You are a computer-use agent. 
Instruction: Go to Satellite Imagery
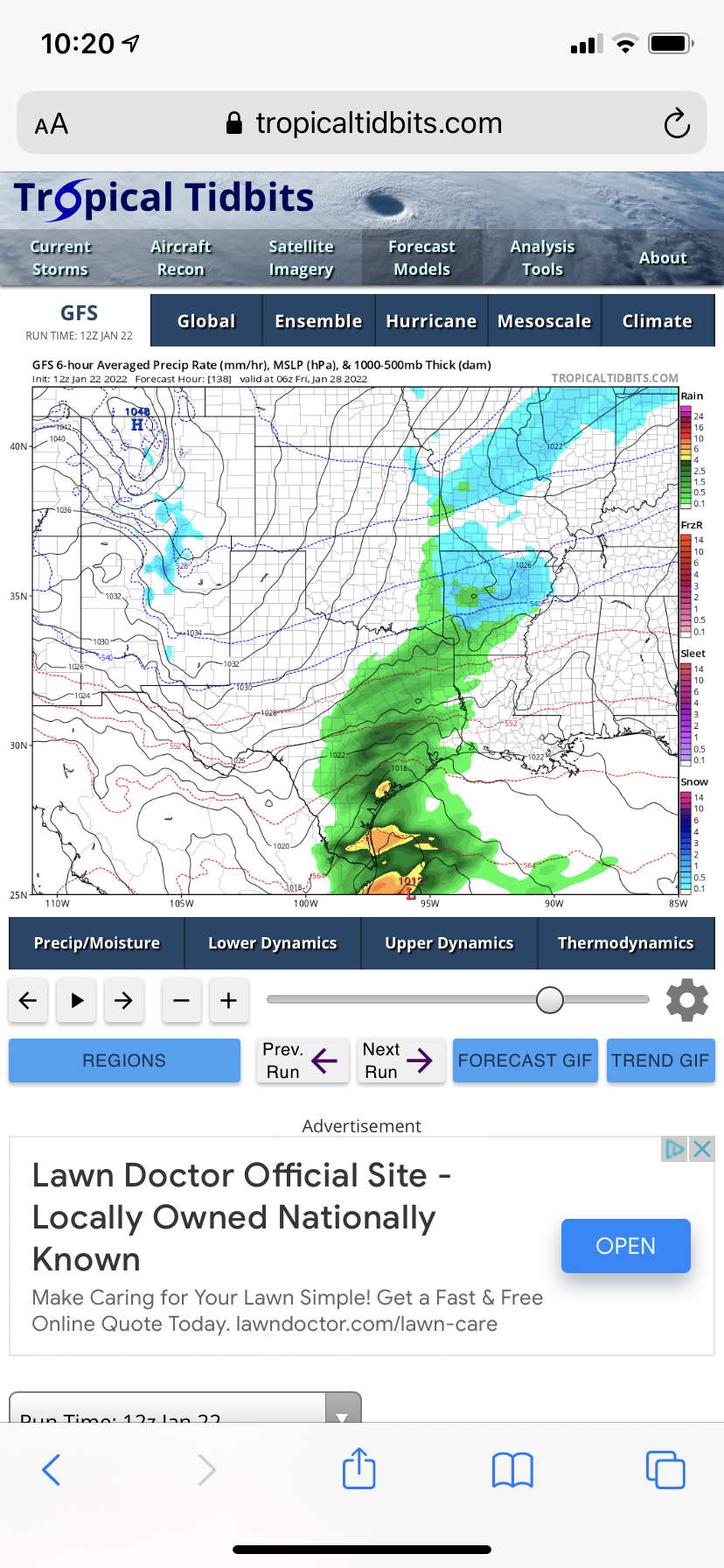[301, 258]
